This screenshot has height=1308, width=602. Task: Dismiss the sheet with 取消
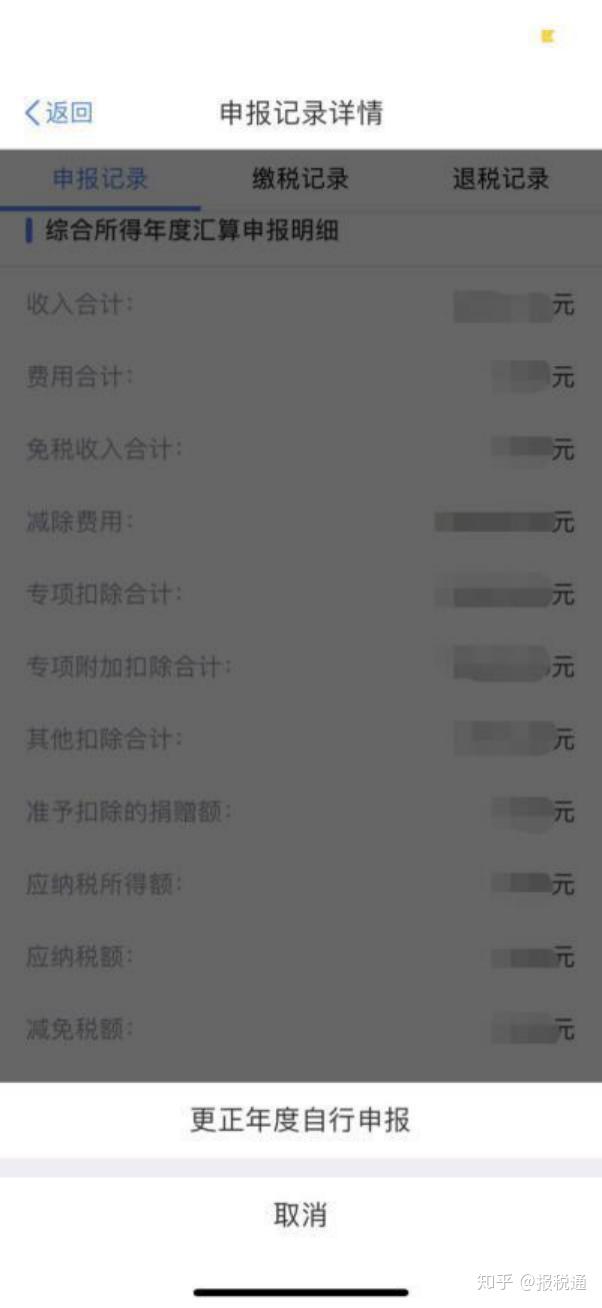[x=300, y=1216]
